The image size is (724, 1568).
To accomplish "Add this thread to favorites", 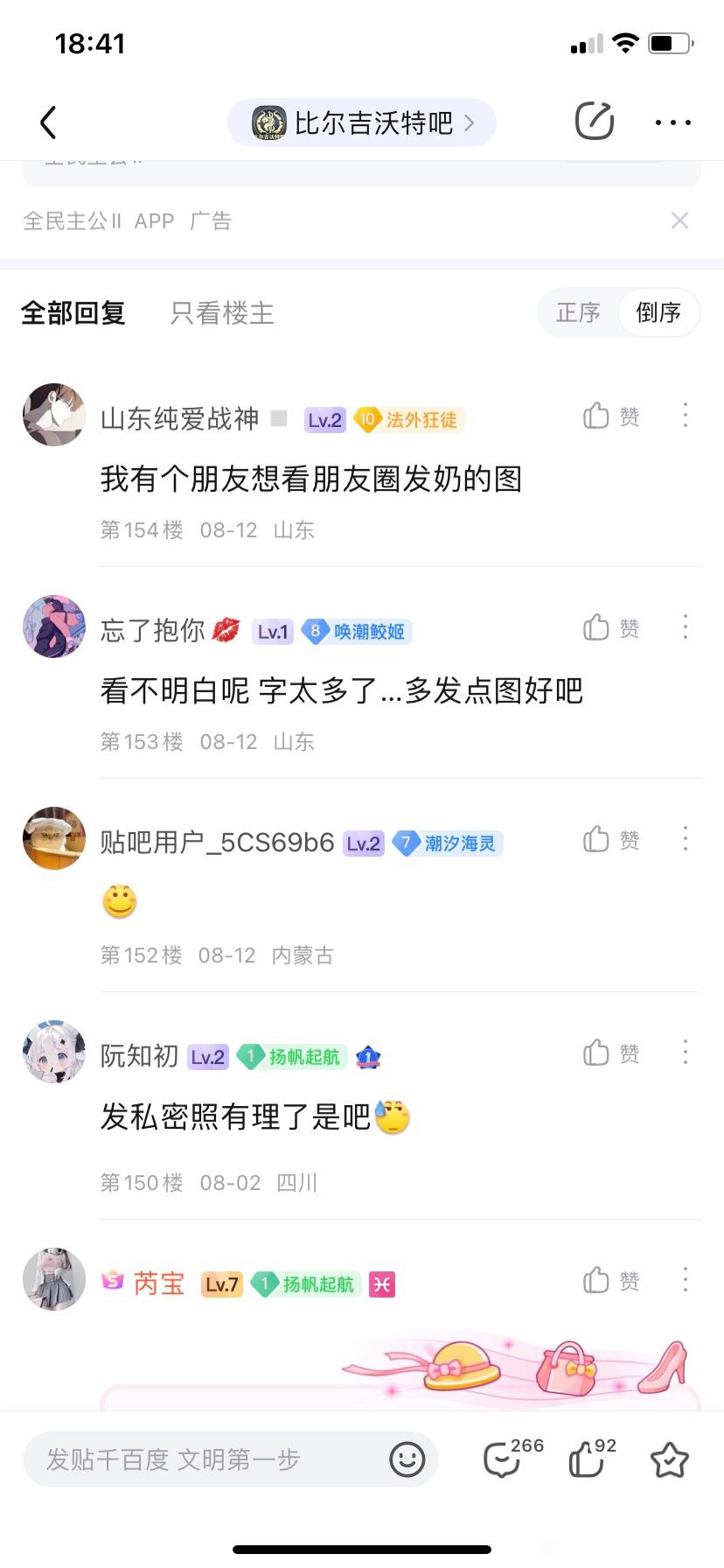I will (670, 1459).
